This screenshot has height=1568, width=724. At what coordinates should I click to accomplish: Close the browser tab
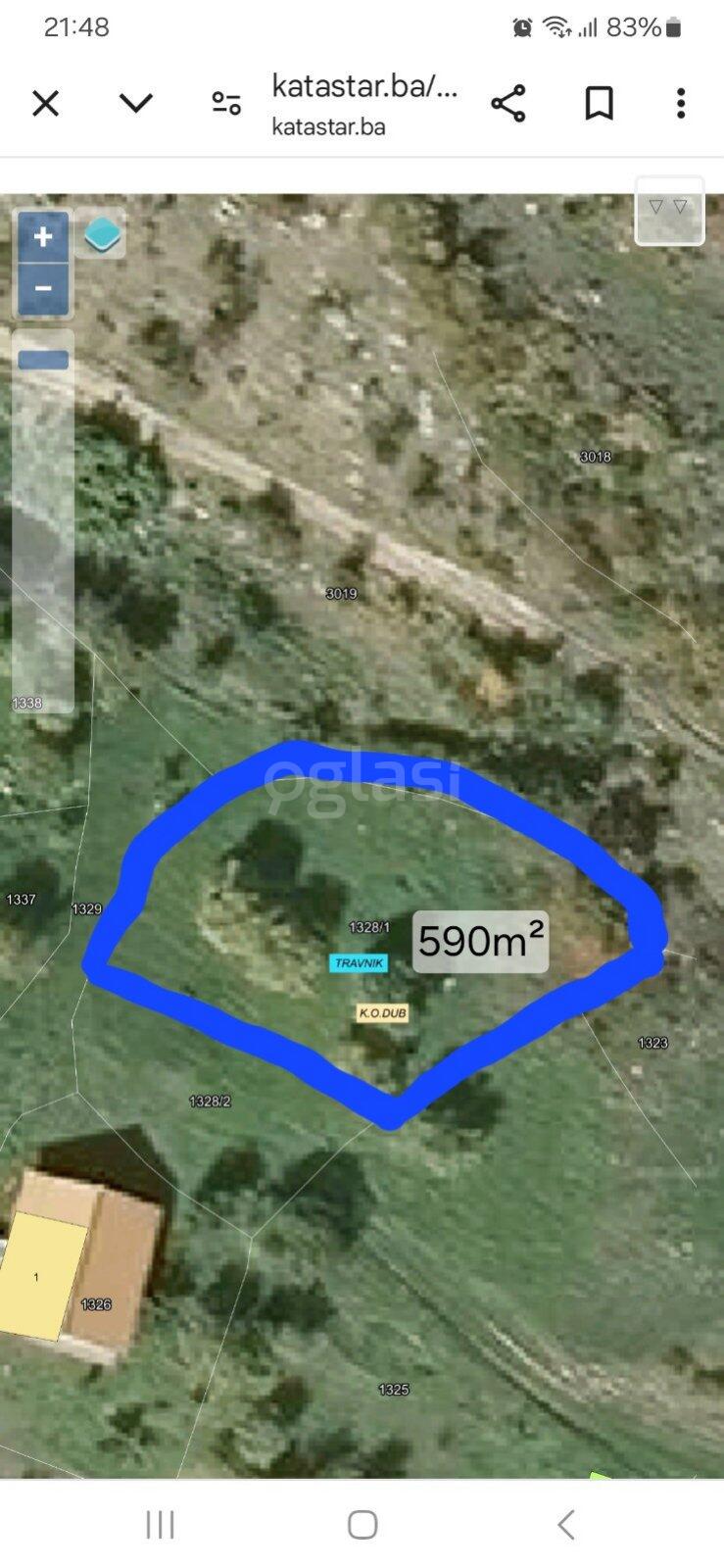click(x=45, y=103)
